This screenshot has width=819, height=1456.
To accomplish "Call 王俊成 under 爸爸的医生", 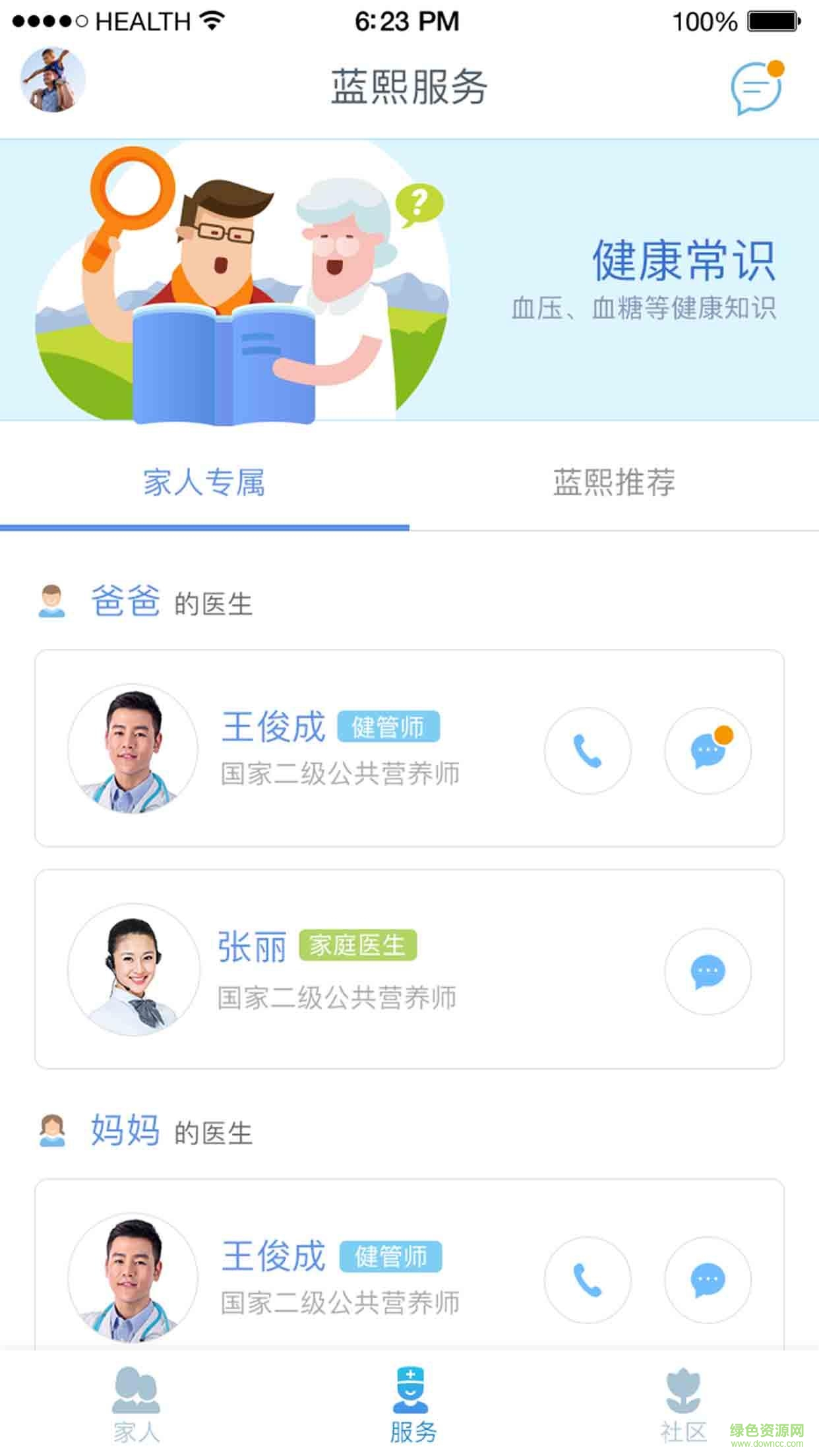I will click(x=587, y=750).
